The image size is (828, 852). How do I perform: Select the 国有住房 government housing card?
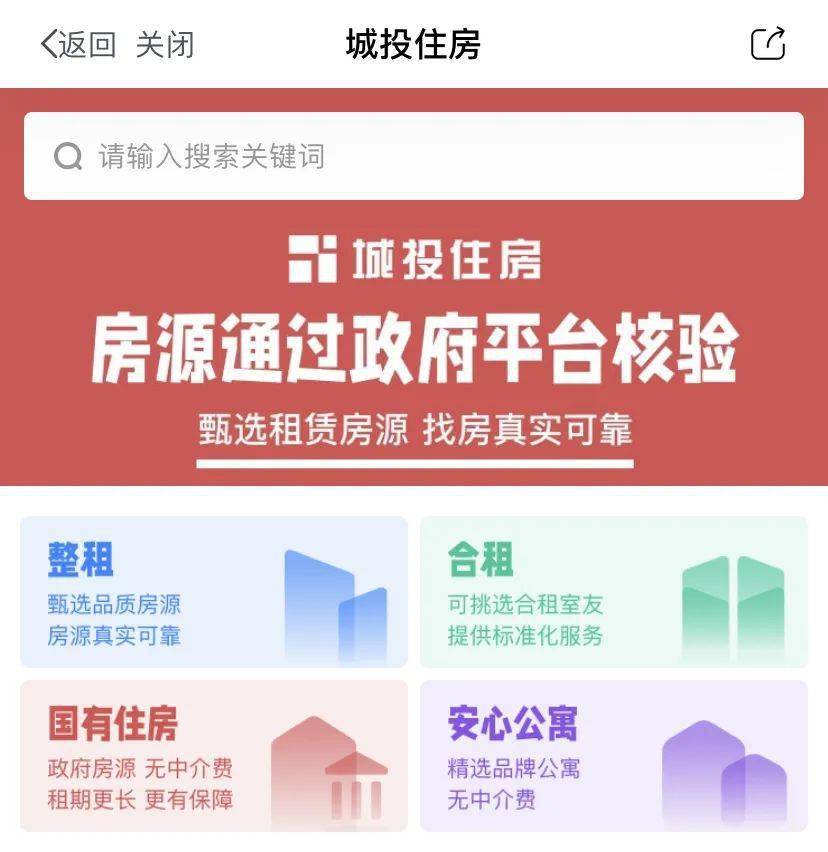(214, 756)
